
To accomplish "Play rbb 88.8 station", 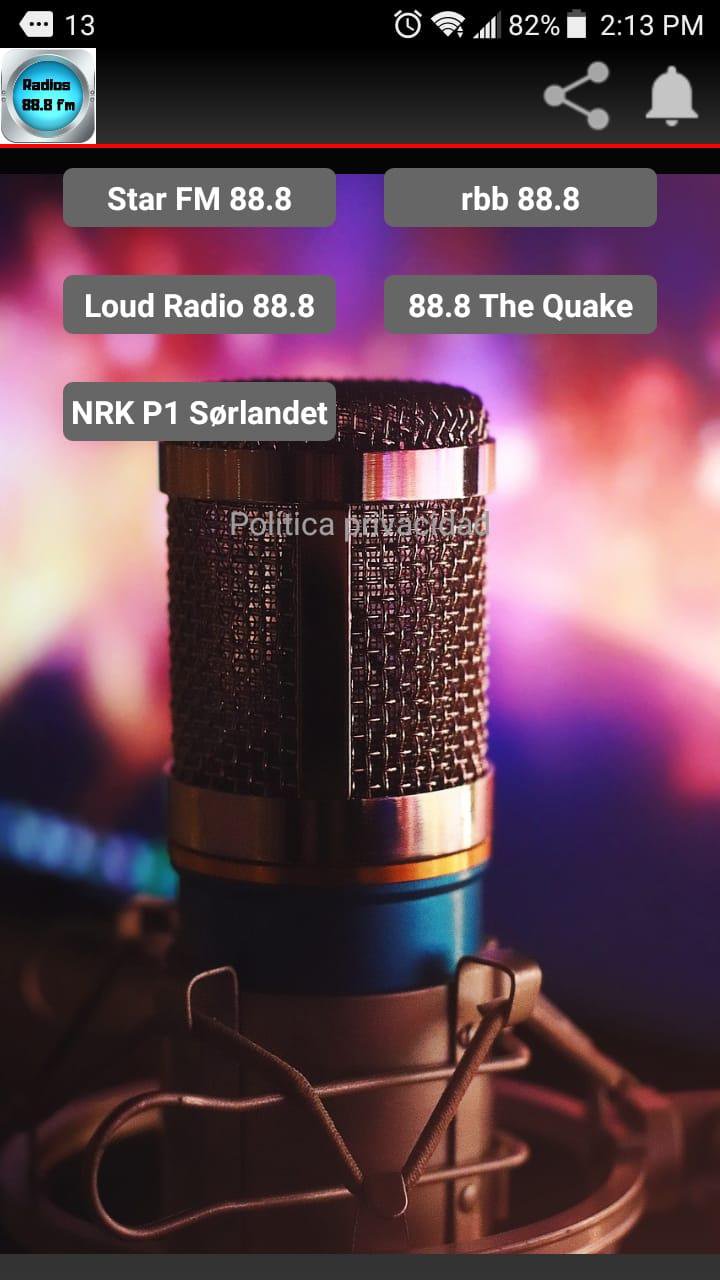I will tap(520, 198).
